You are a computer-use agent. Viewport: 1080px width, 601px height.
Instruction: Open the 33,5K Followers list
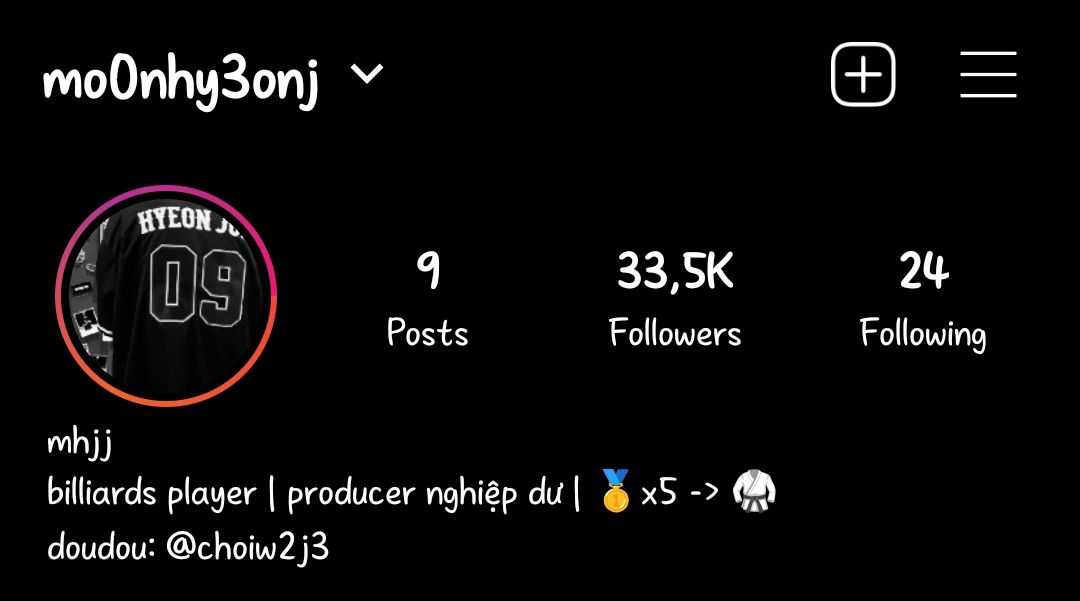click(675, 299)
